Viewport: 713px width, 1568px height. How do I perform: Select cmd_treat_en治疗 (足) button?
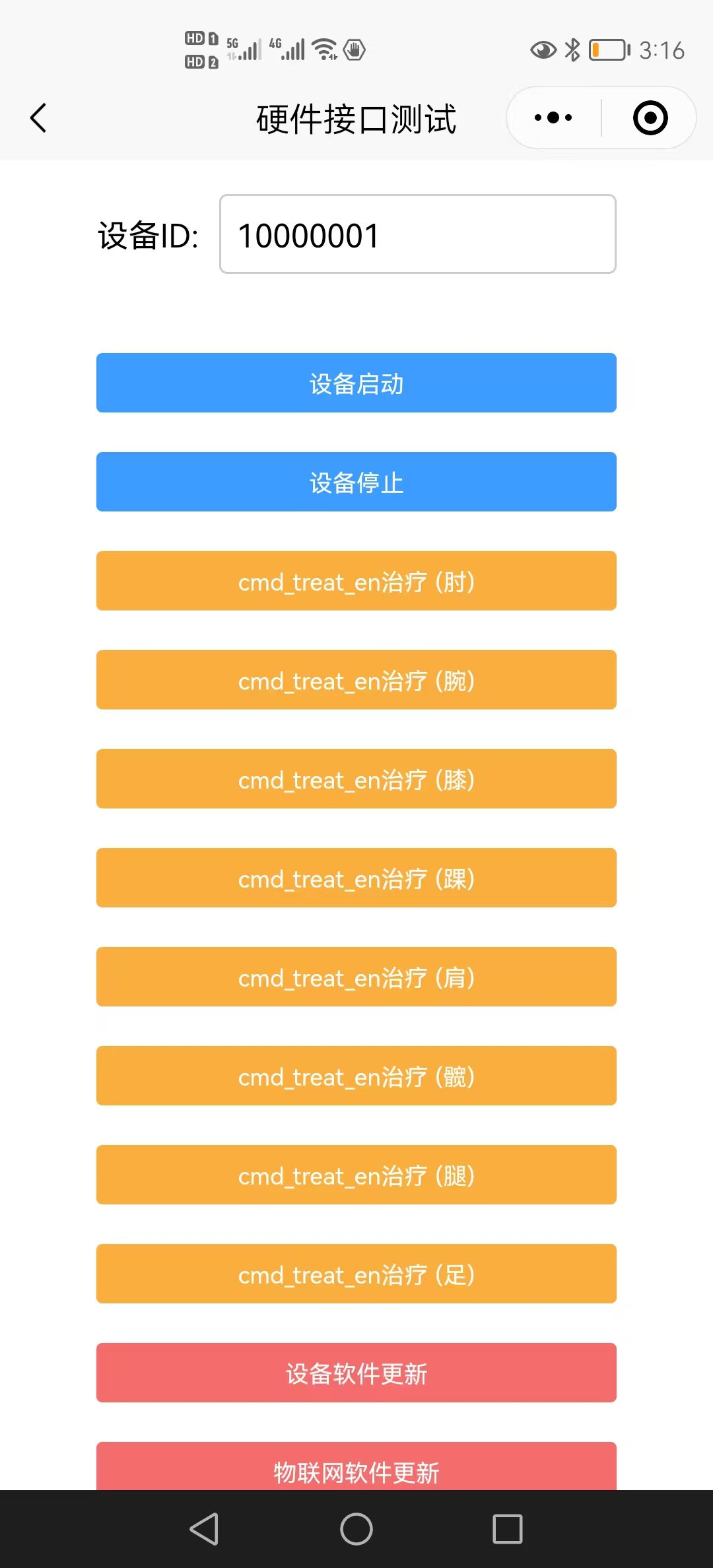(356, 1274)
